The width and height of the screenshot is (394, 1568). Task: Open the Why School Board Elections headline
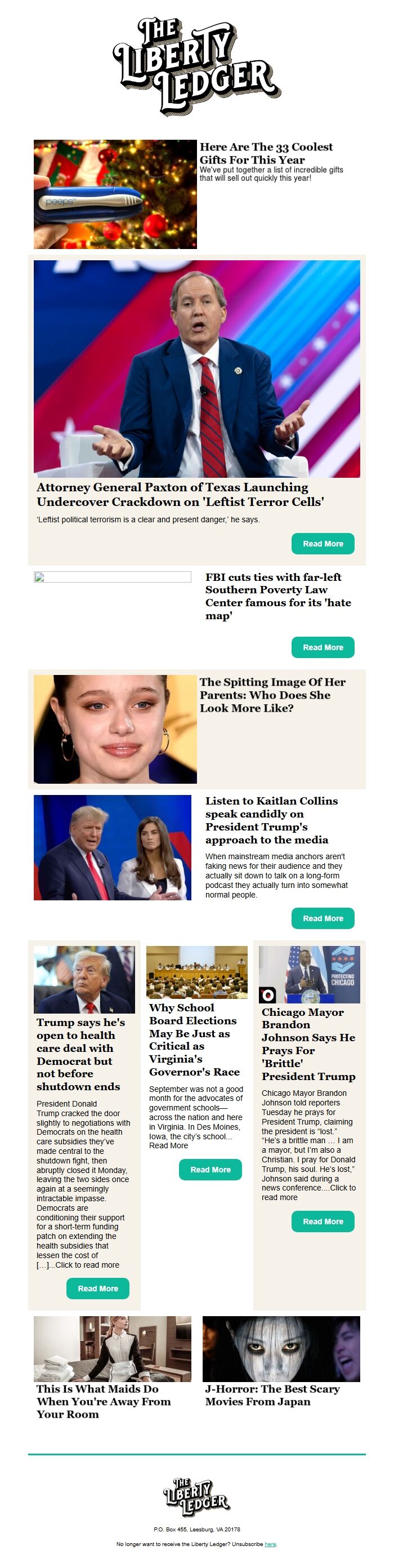194,1039
